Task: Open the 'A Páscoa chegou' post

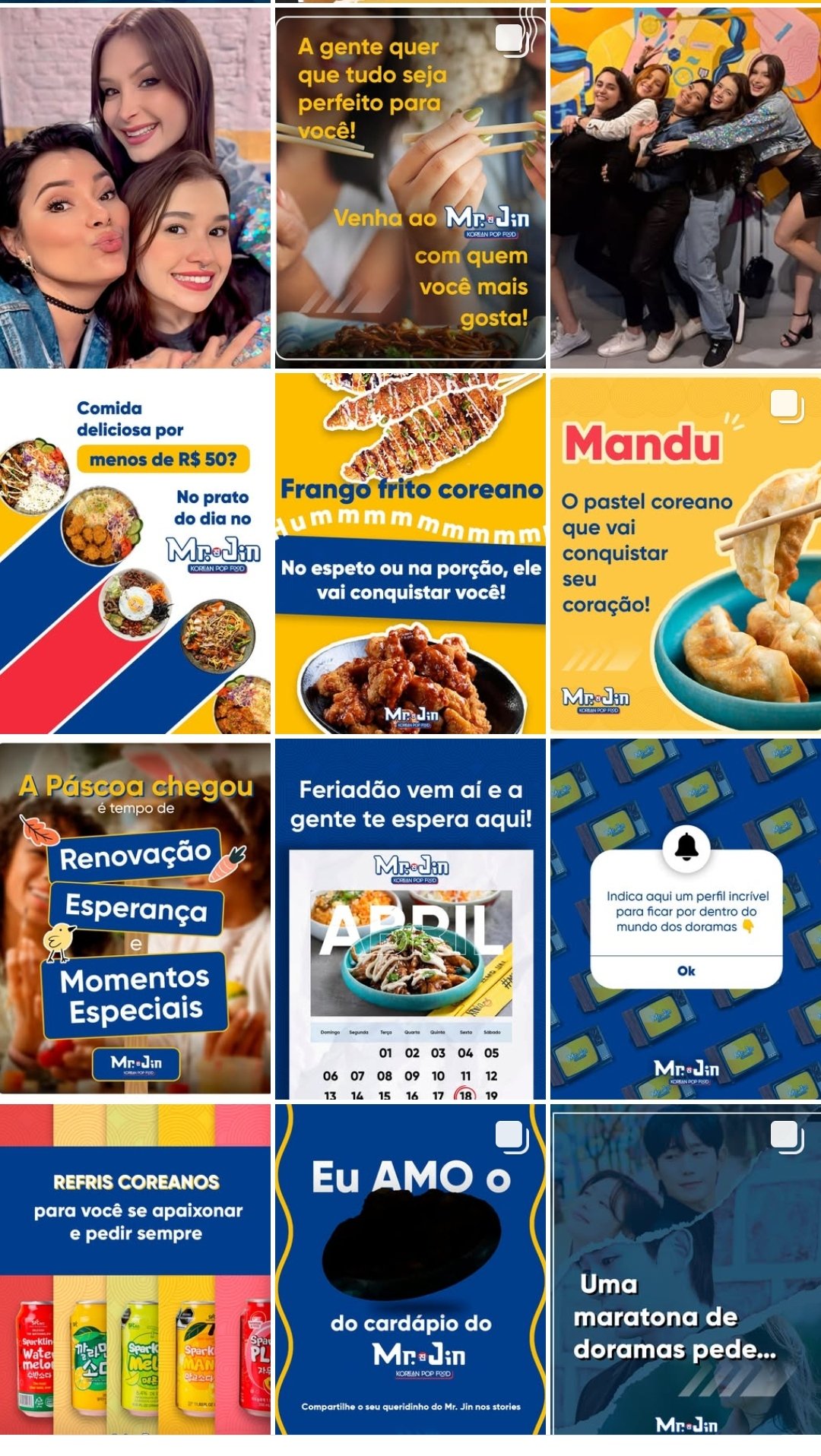Action: tap(135, 919)
